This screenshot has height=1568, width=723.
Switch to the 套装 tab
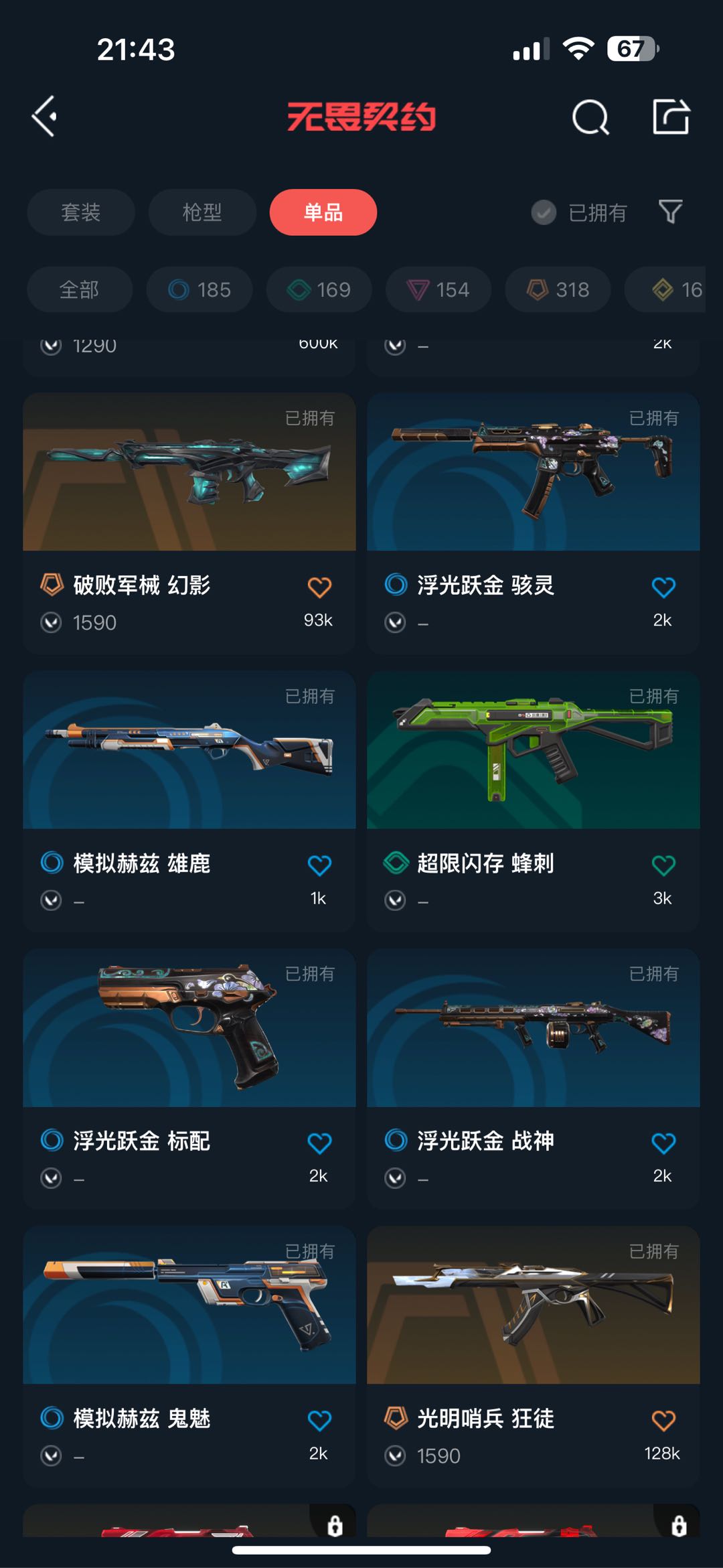coord(81,212)
